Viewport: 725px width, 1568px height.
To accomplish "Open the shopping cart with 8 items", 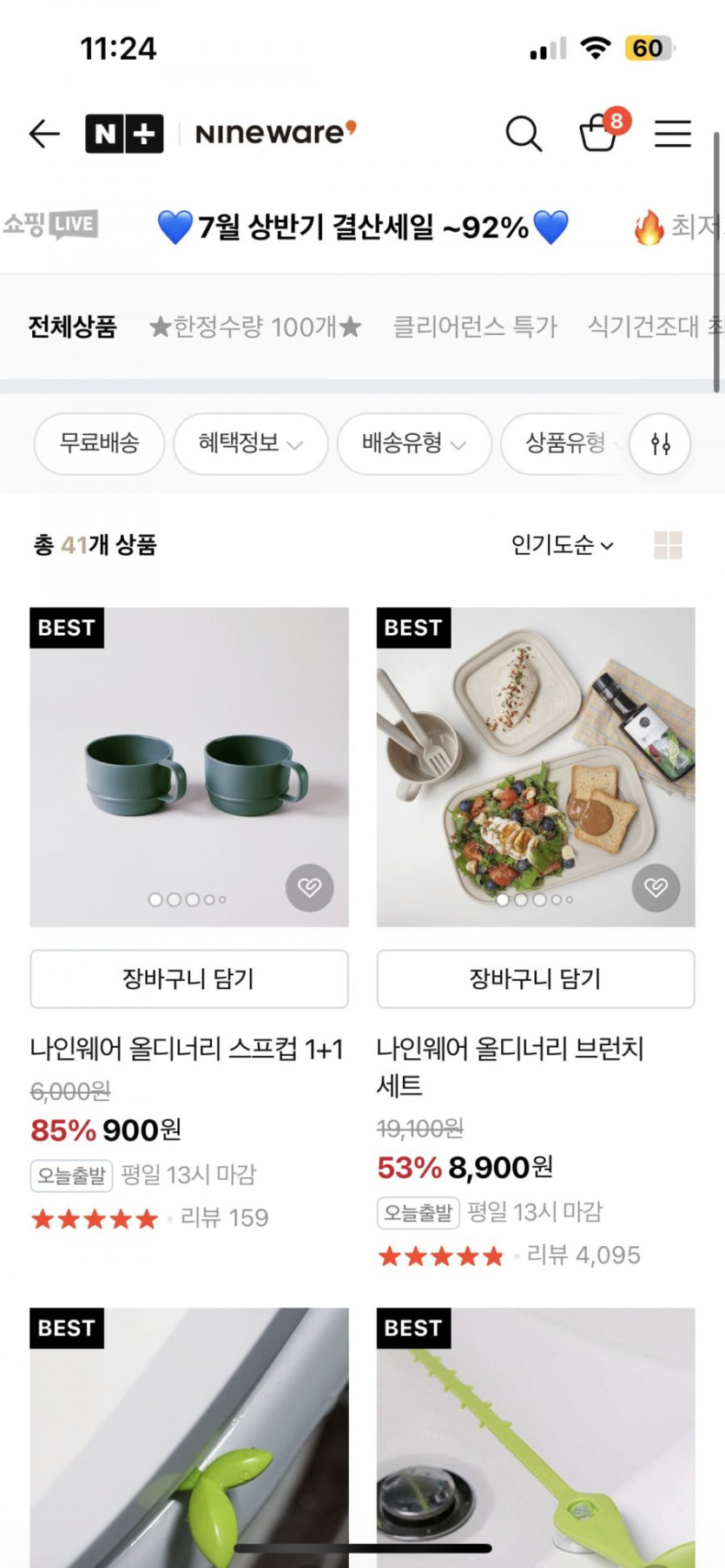I will (x=599, y=133).
